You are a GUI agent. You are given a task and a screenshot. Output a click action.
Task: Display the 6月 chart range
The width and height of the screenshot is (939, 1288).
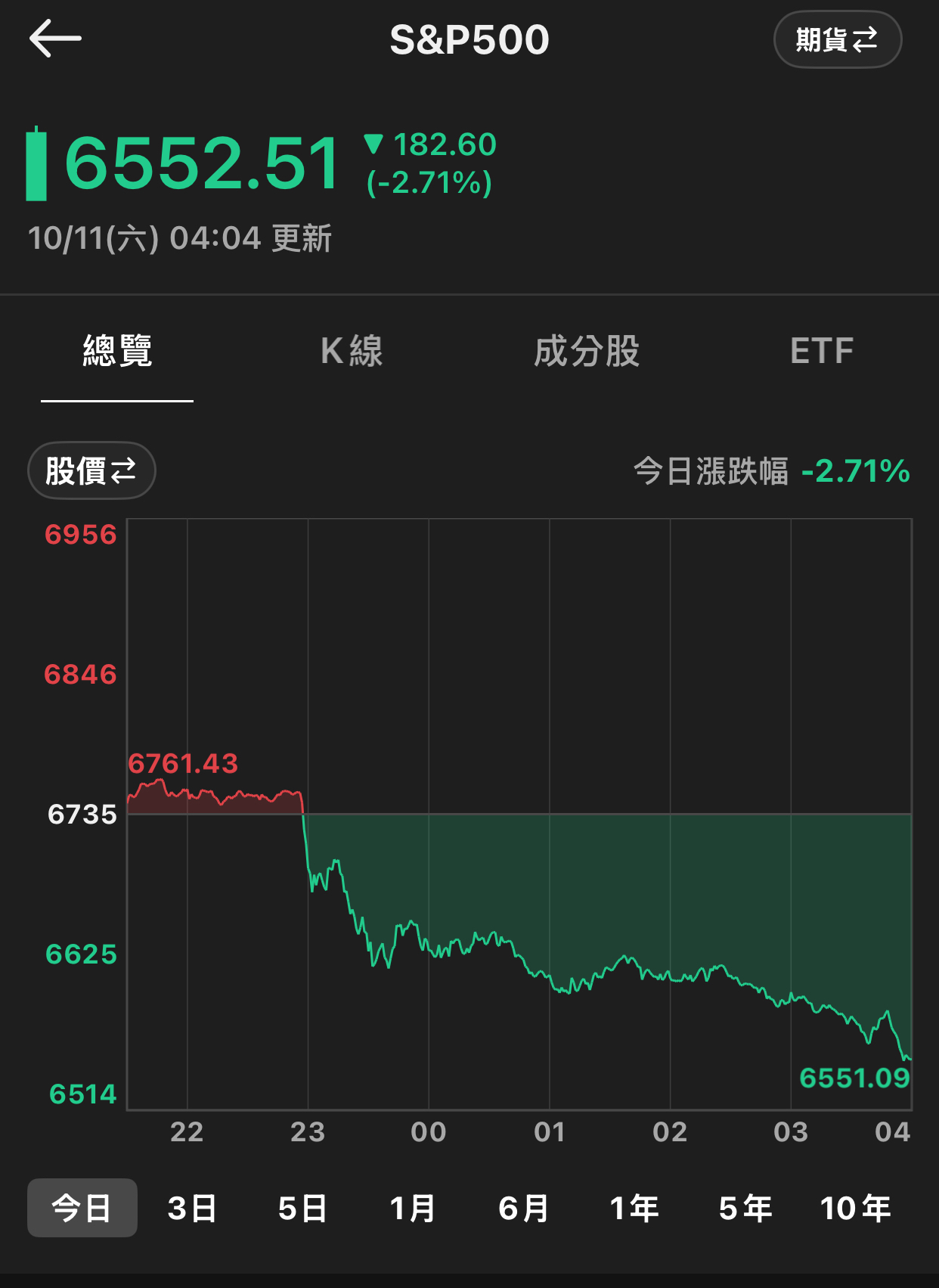click(x=523, y=1208)
